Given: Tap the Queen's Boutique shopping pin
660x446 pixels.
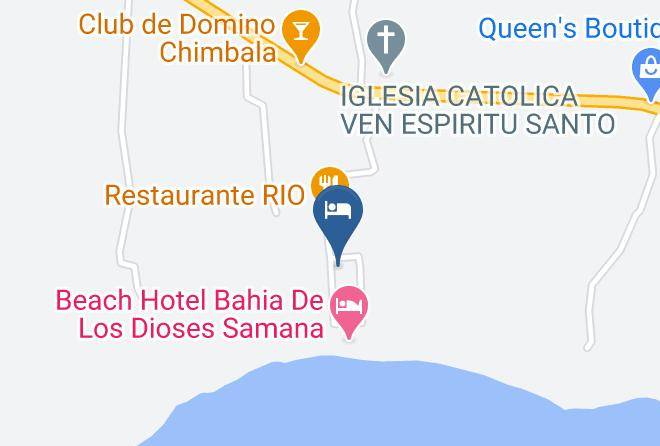Looking at the screenshot, I should coord(649,75).
